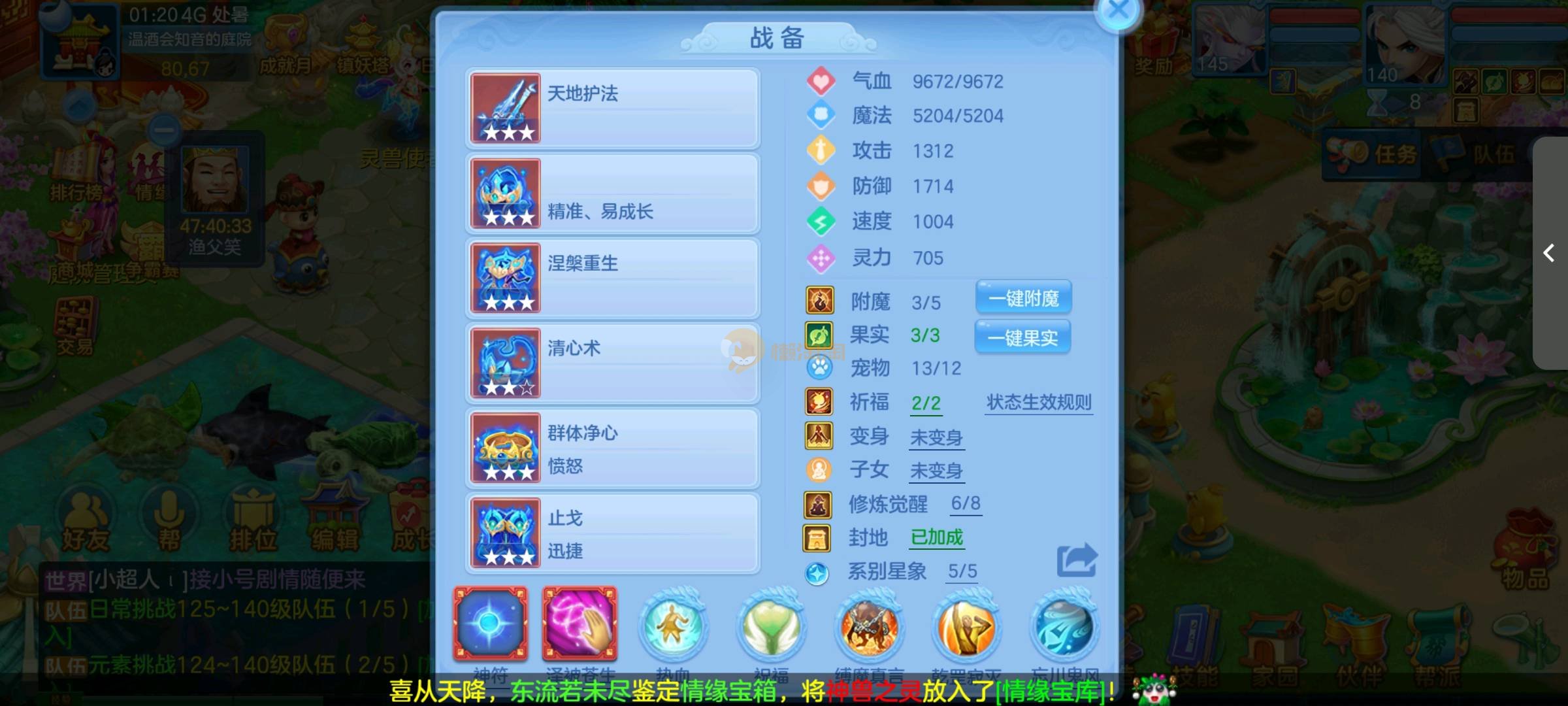The height and width of the screenshot is (706, 1568).
Task: Open the 天地护法 equipment row
Action: 613,109
